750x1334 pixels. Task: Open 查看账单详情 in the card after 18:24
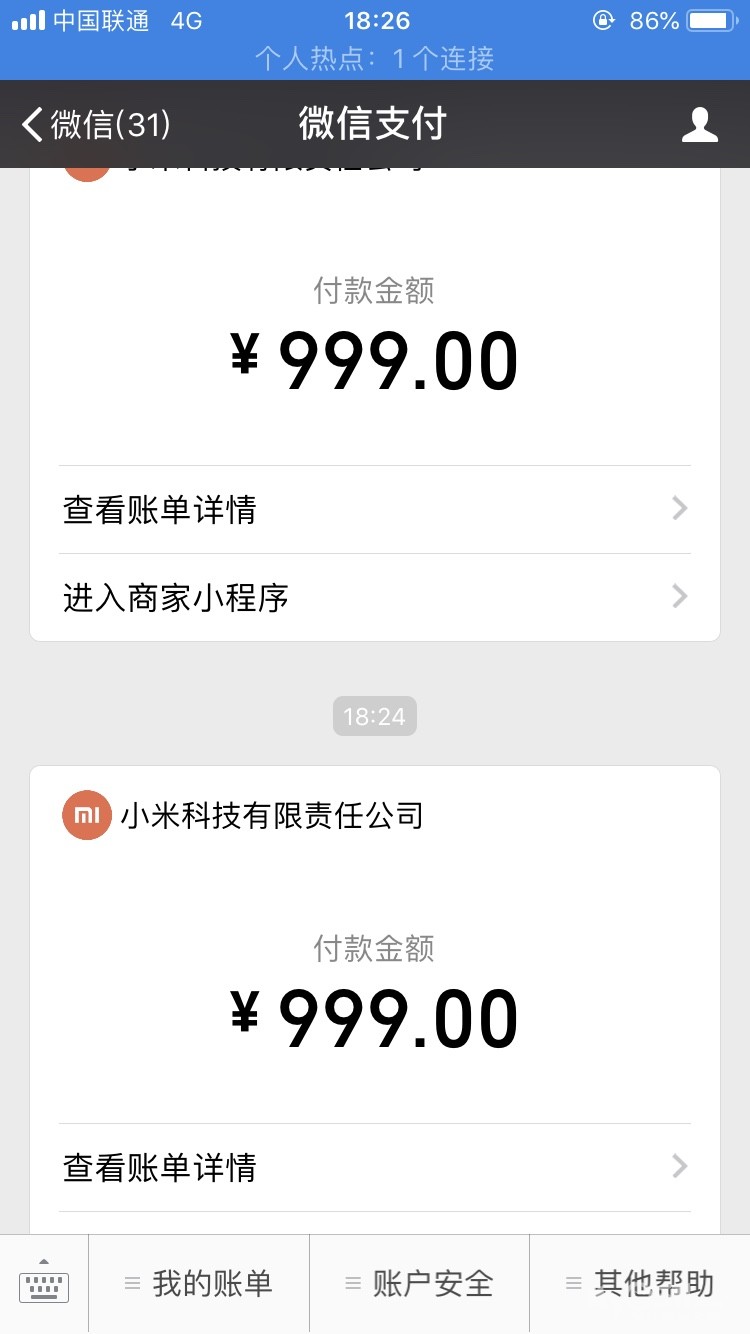tap(374, 1167)
